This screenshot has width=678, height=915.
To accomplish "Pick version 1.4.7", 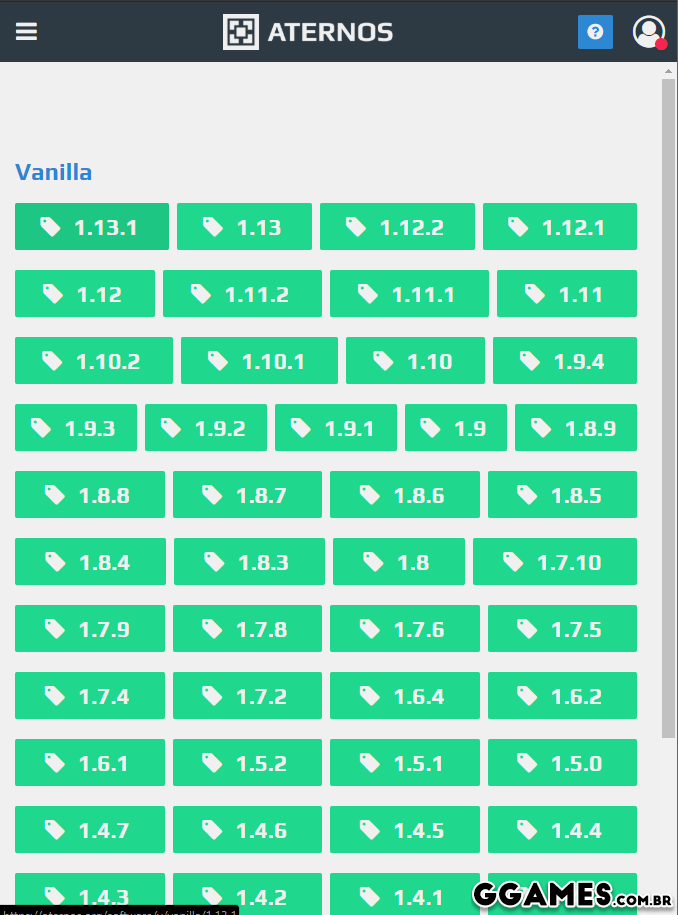I will click(x=90, y=830).
